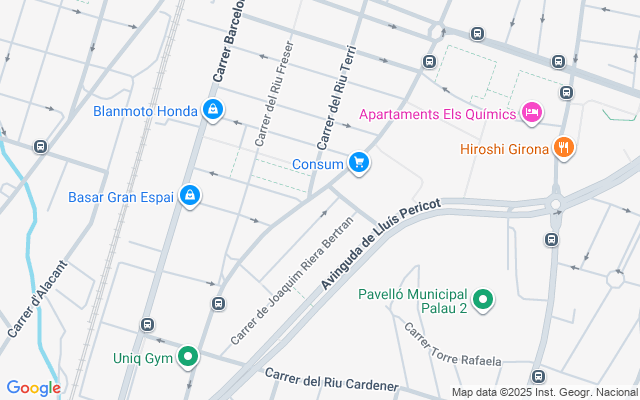This screenshot has width=640, height=400.
Task: Open the Blanmoto Honda place marker
Action: click(x=212, y=110)
